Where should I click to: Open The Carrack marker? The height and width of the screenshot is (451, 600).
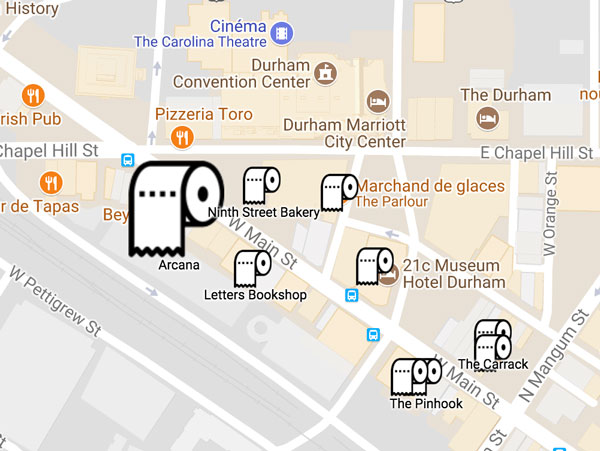click(x=492, y=340)
